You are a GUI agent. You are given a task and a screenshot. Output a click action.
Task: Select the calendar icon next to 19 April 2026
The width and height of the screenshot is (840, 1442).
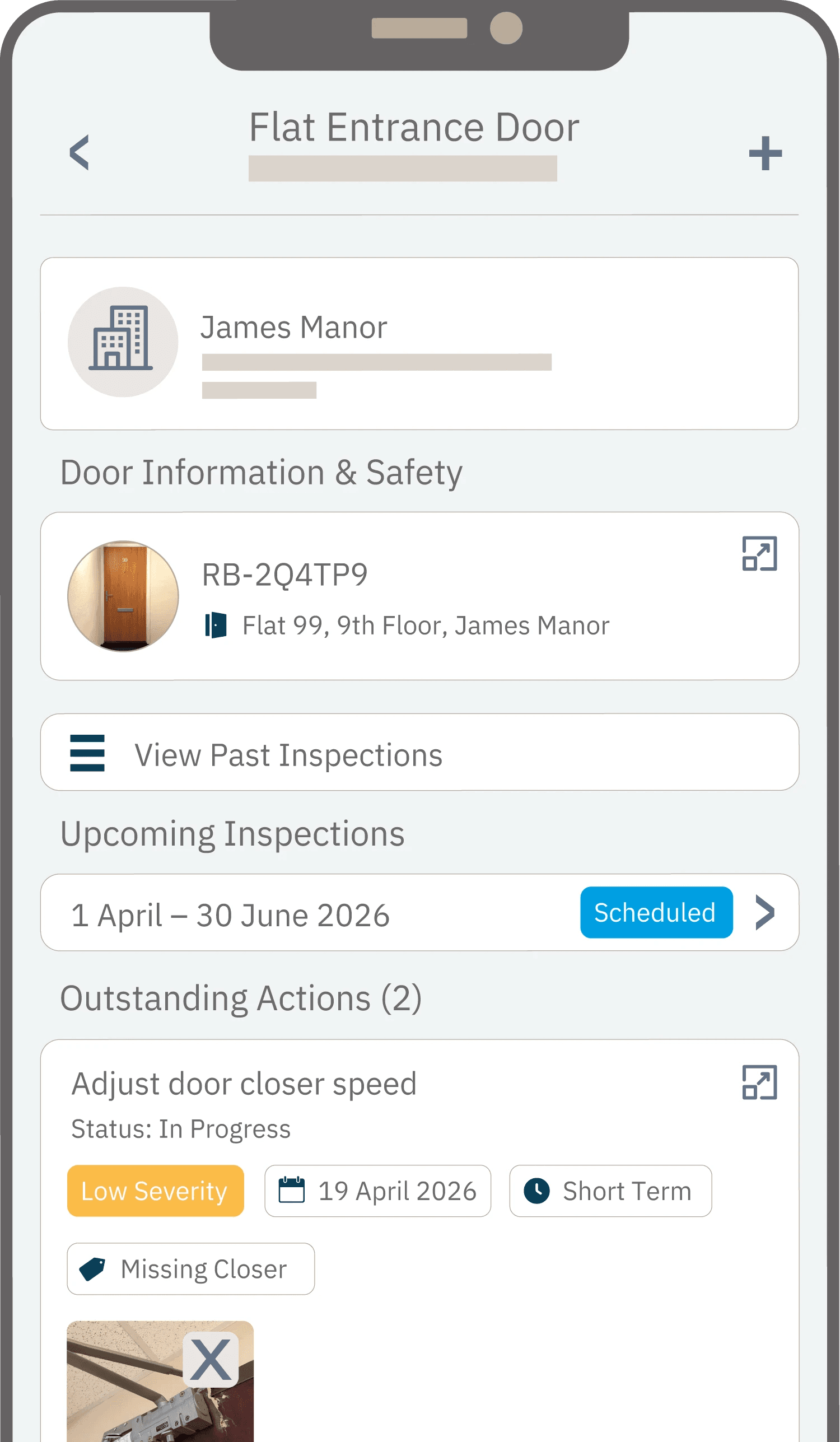coord(291,1191)
